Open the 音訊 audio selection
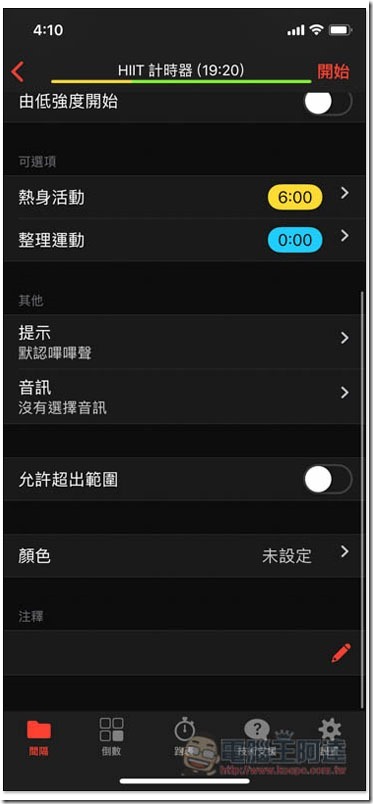Screen dimensions: 373x804 tap(186, 396)
